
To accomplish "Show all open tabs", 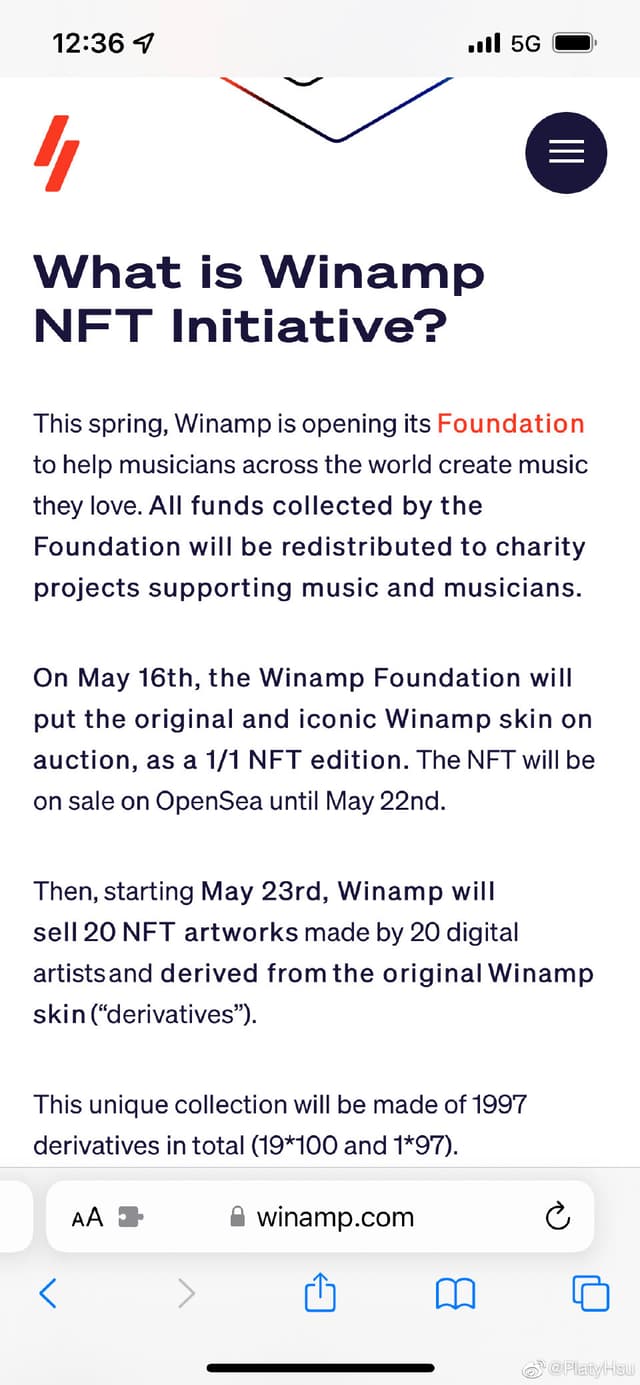I will click(590, 1294).
